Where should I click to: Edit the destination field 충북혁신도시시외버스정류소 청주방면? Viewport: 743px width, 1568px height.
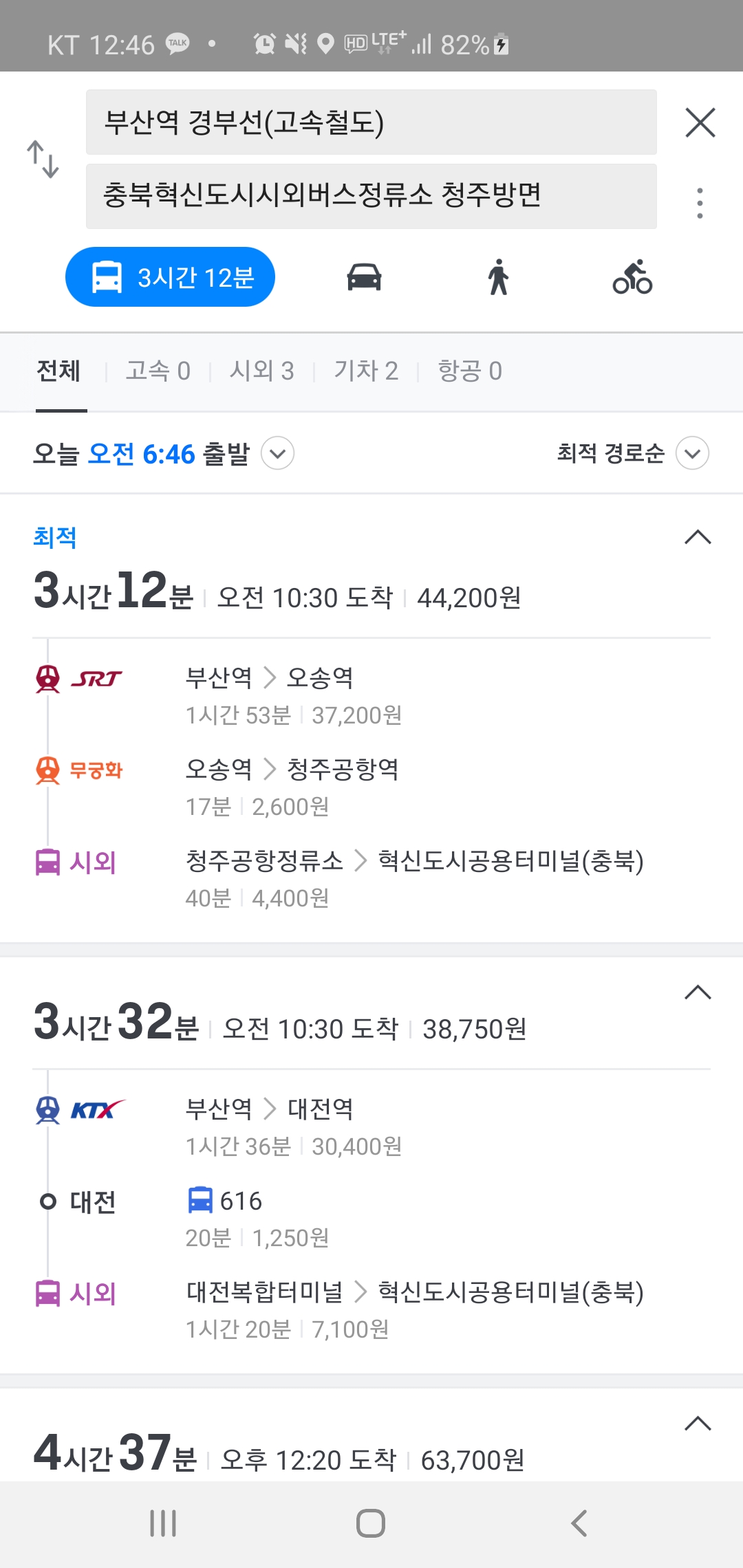tap(371, 196)
